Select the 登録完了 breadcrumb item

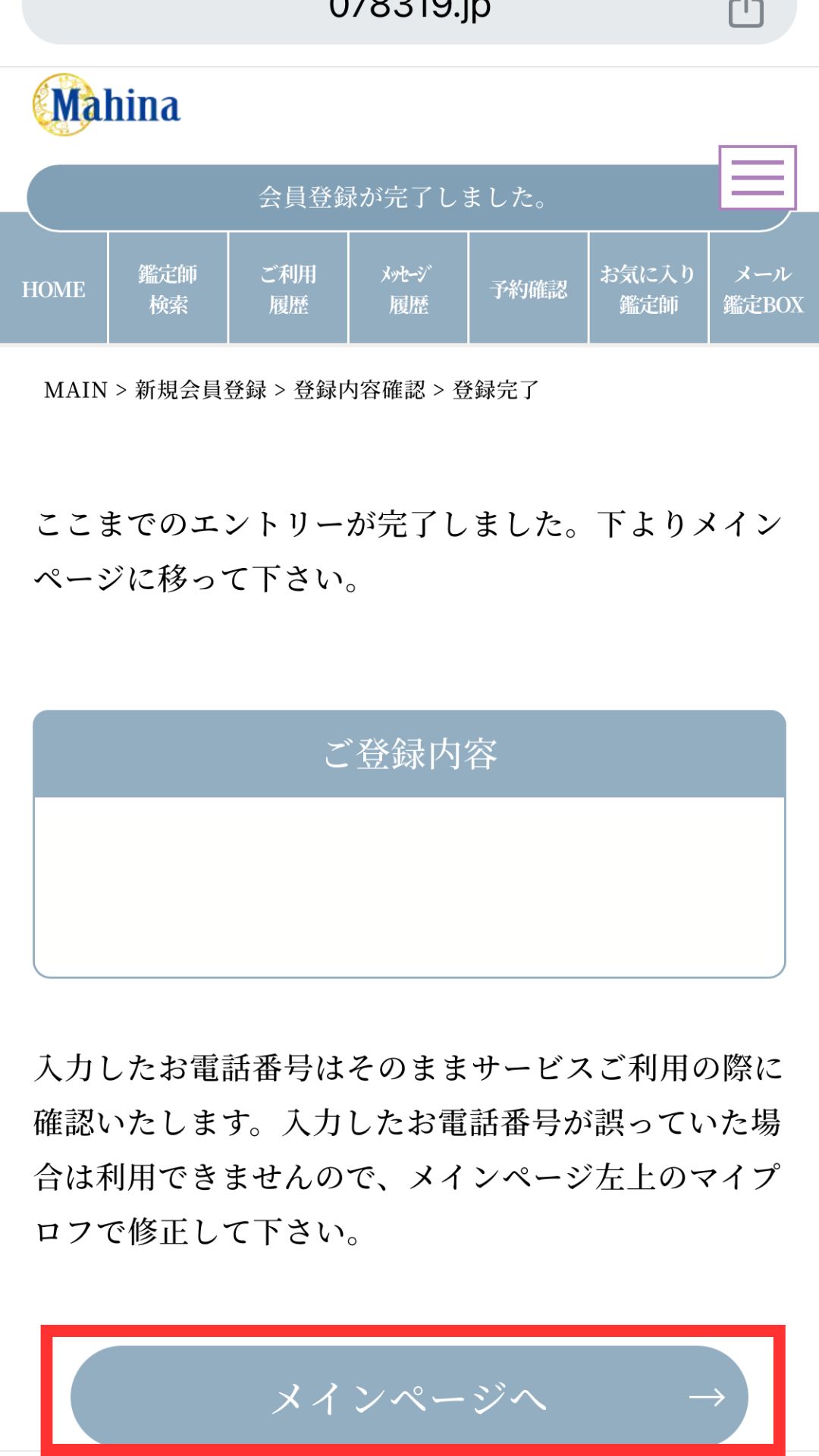494,390
